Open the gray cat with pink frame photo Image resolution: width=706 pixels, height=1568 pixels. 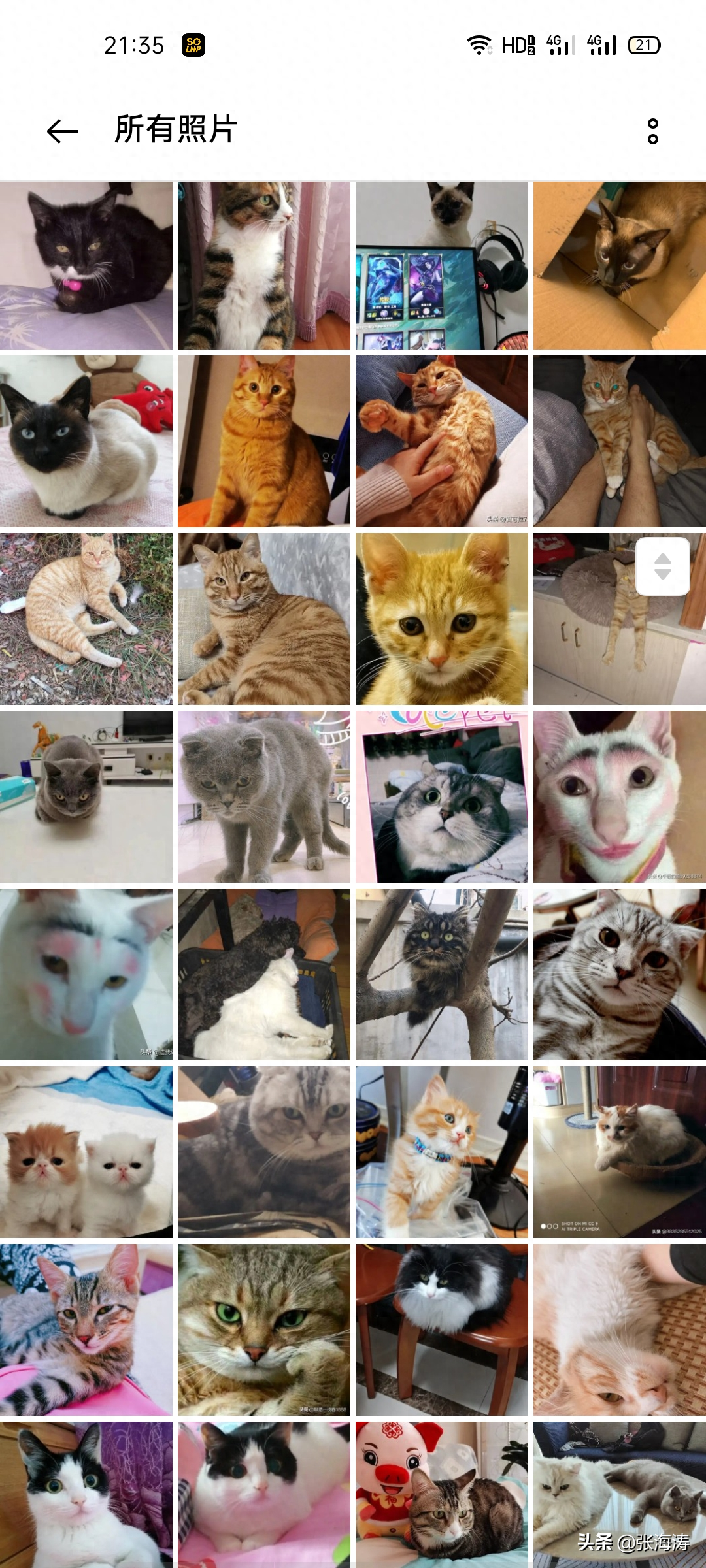(x=441, y=797)
